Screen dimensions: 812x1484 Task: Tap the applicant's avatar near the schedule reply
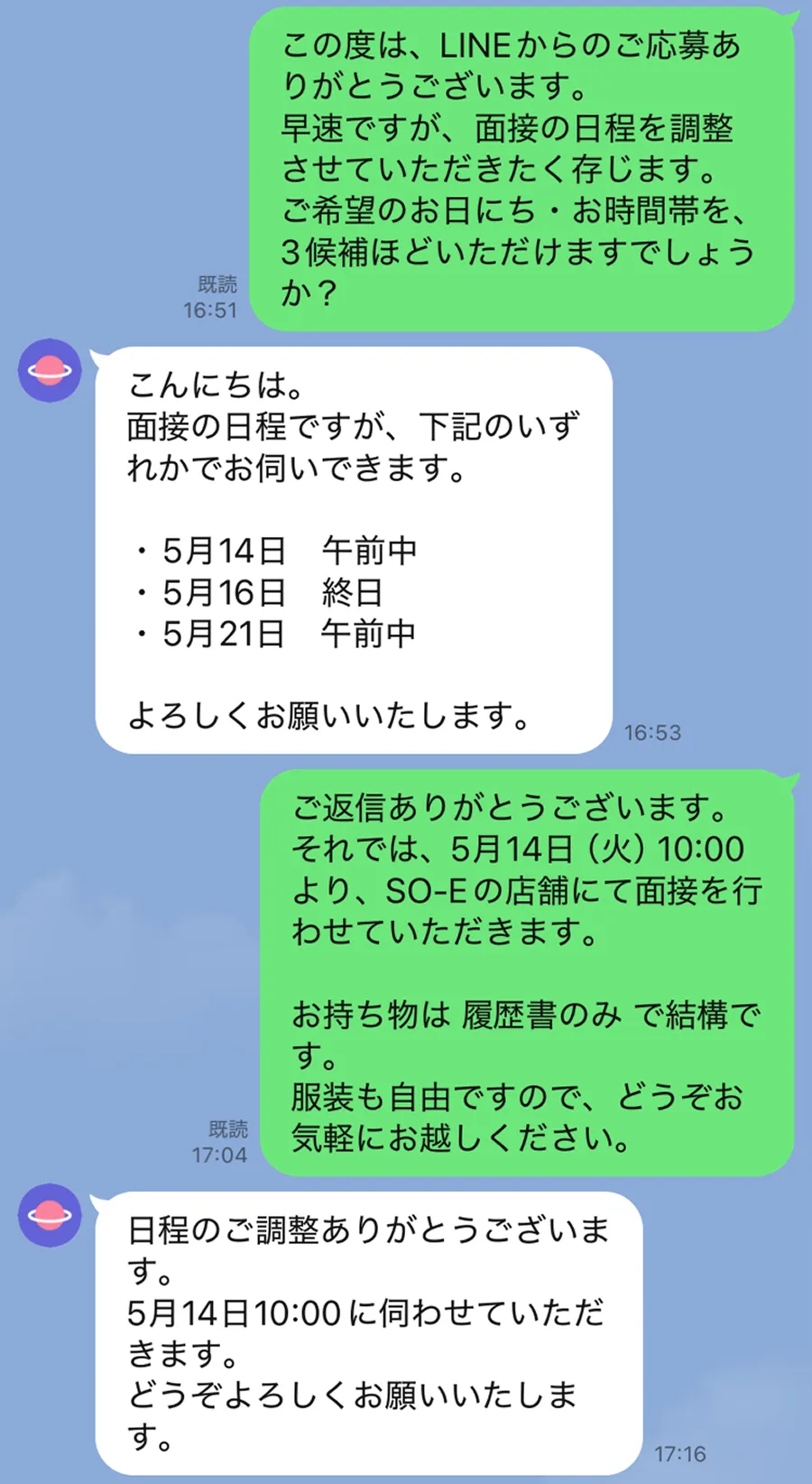[50, 370]
